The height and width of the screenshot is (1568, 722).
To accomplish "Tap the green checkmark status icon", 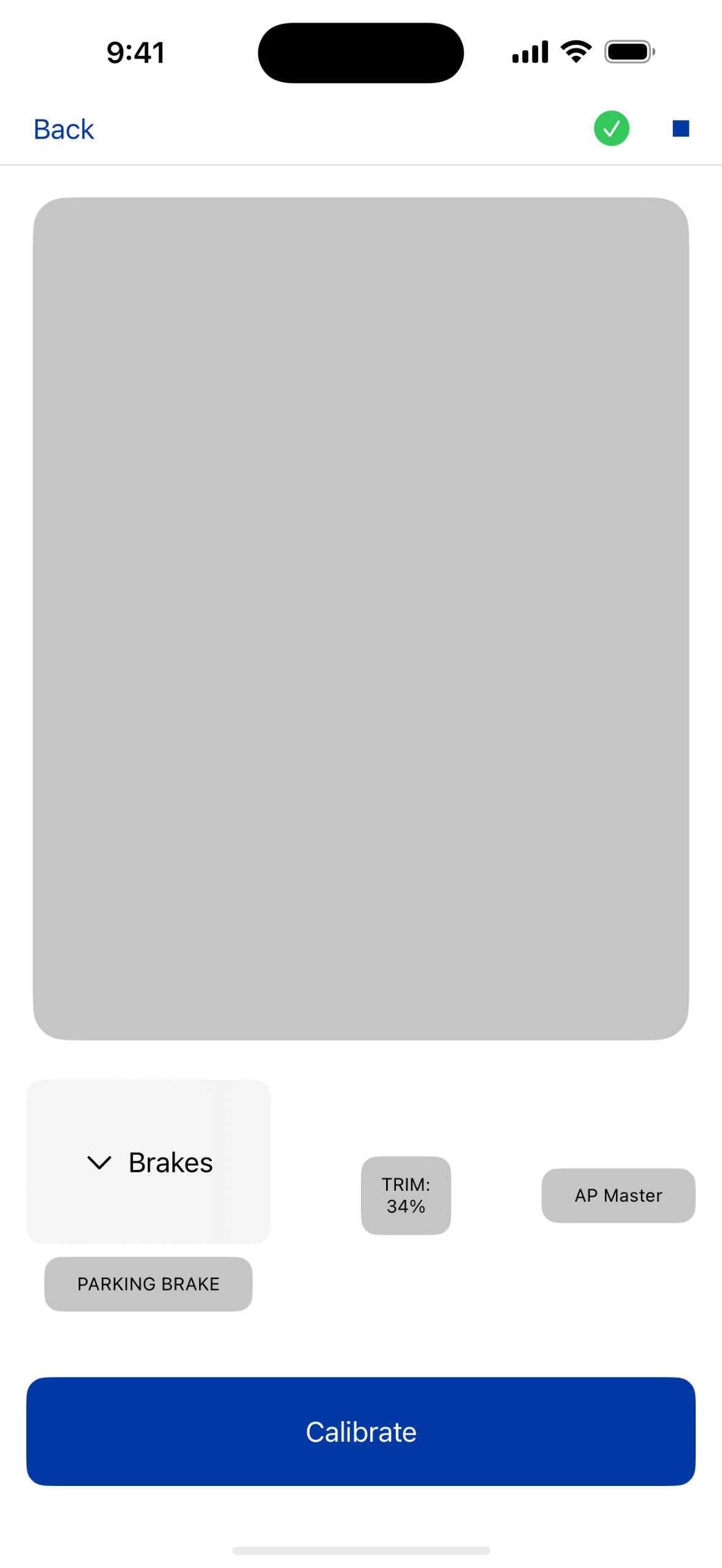I will (x=611, y=129).
